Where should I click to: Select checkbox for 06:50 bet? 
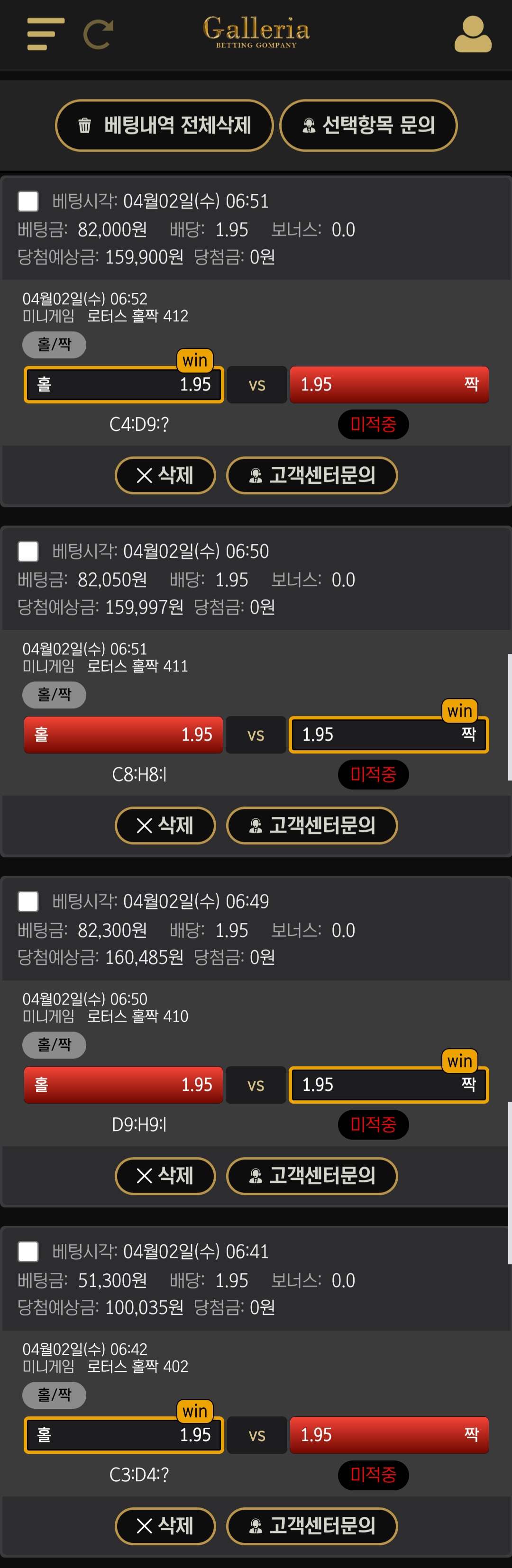pos(28,552)
